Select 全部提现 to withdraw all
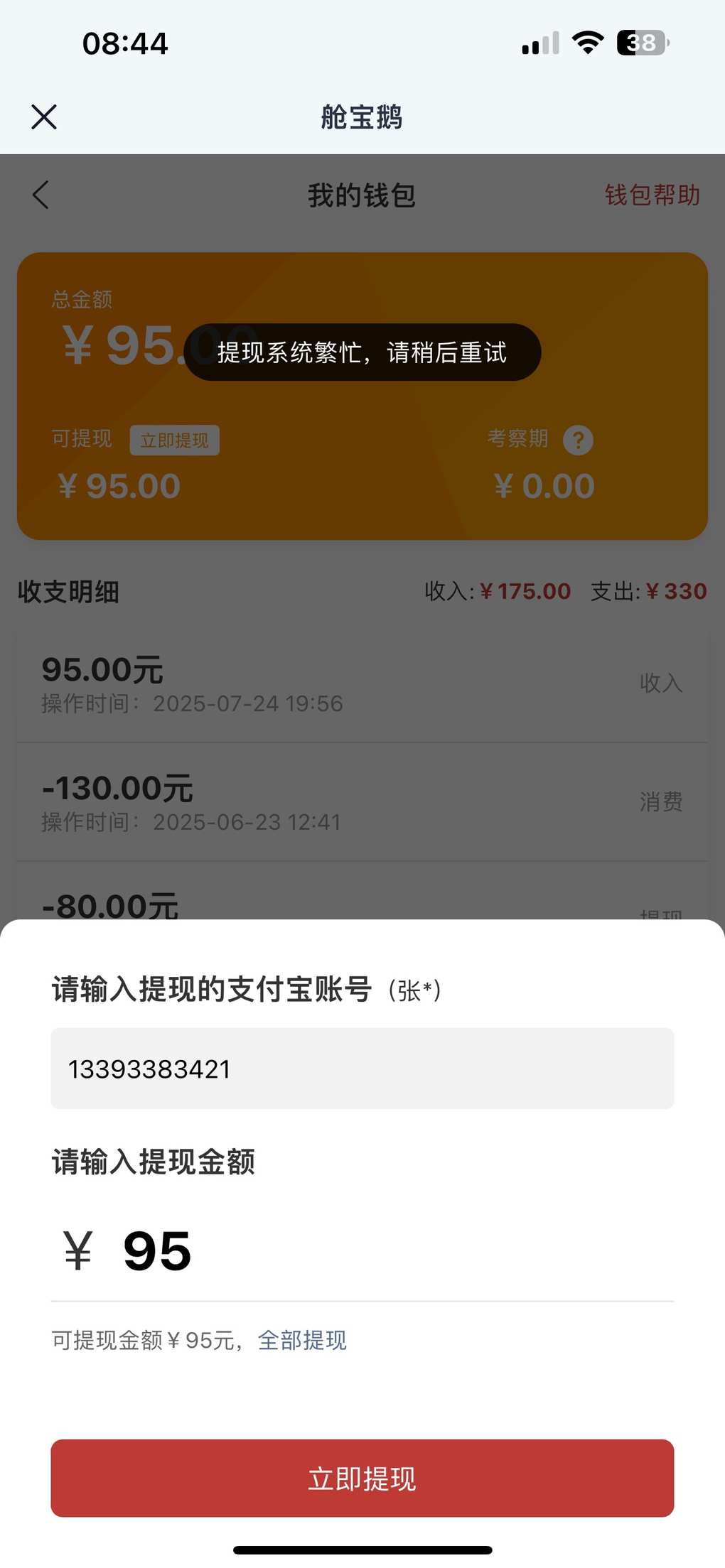Screen dimensions: 725x1568 pyautogui.click(x=302, y=1340)
